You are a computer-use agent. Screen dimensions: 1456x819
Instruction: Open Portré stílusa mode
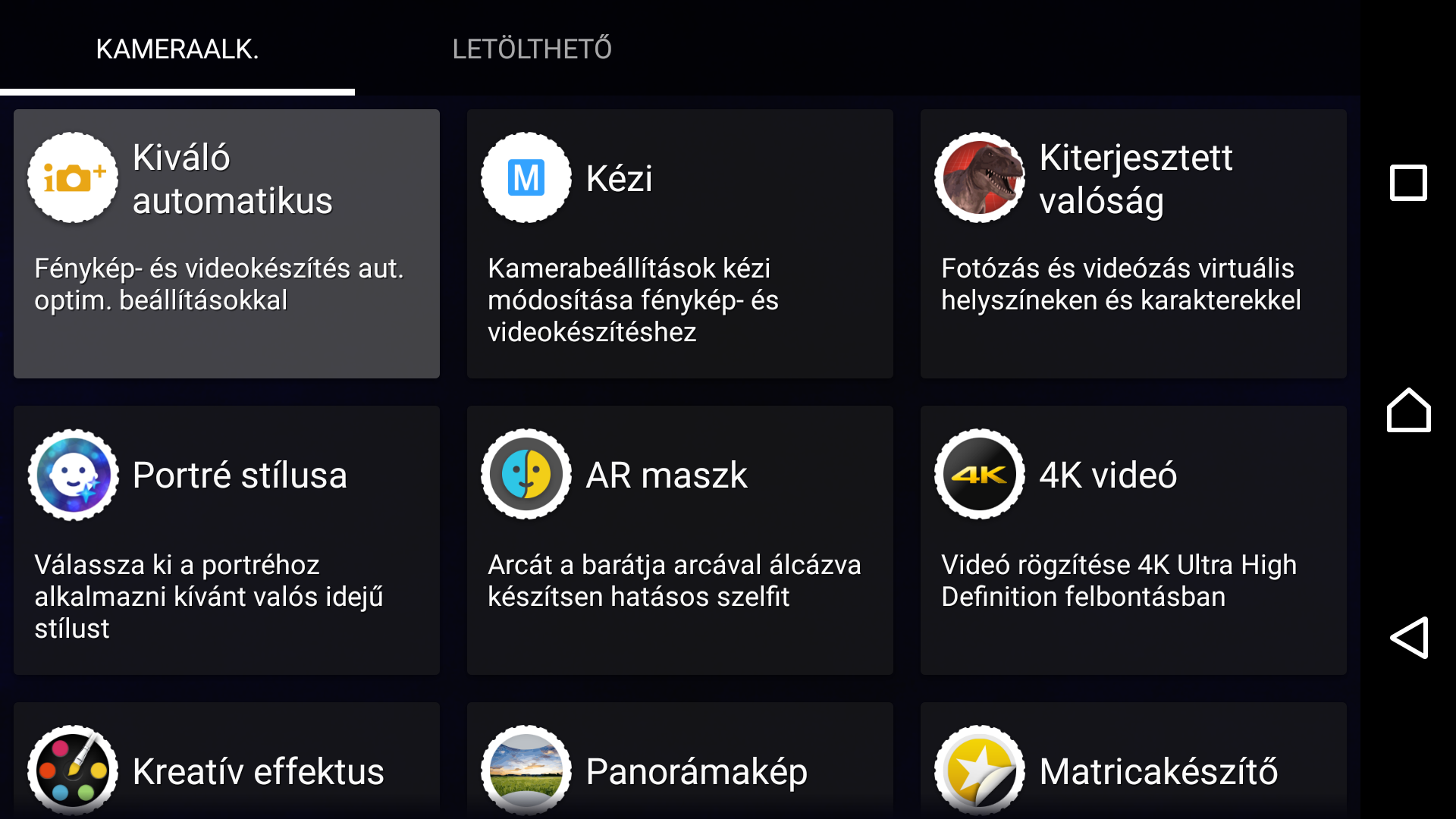227,540
